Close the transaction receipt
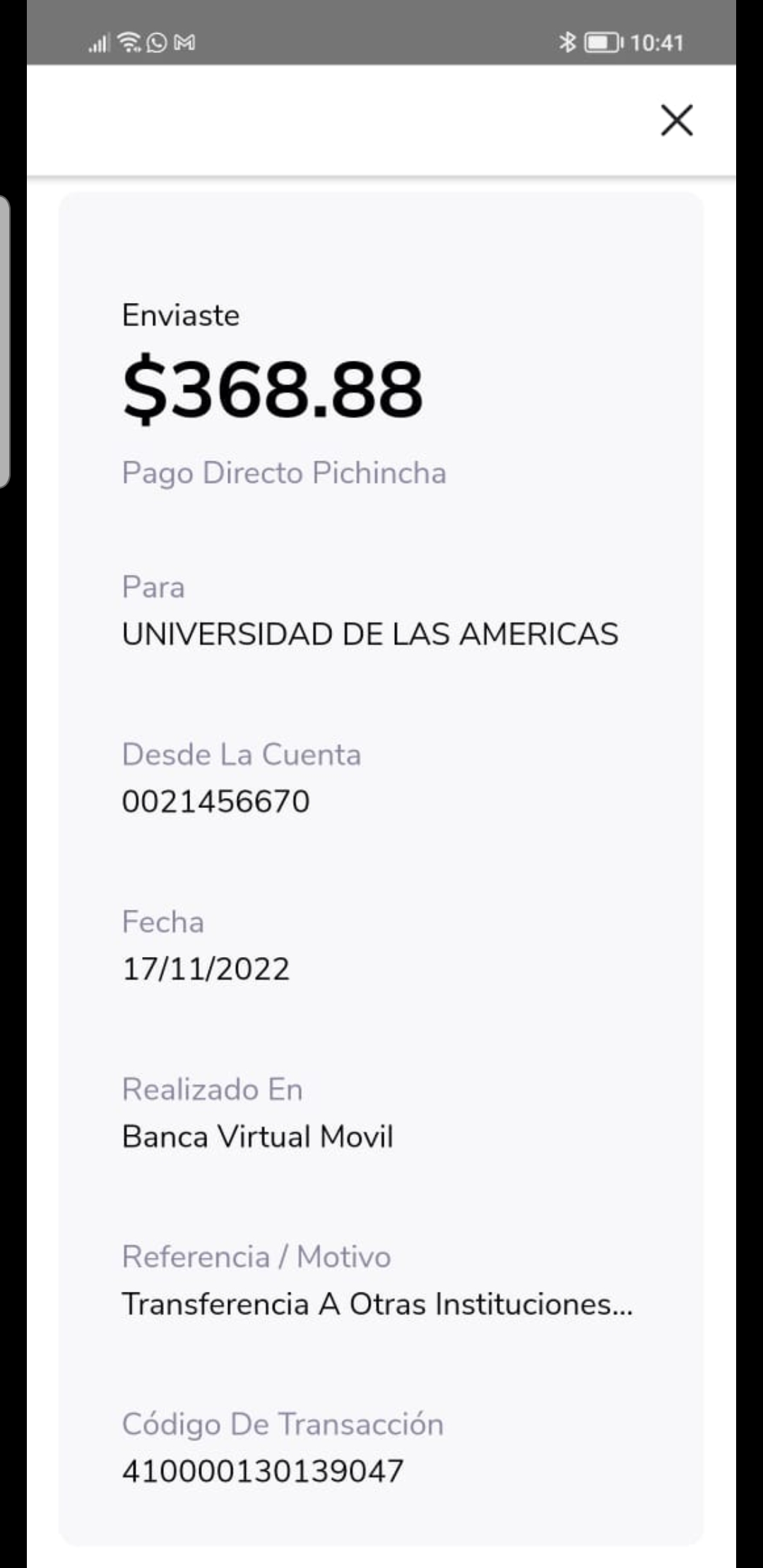The height and width of the screenshot is (1568, 763). [676, 120]
